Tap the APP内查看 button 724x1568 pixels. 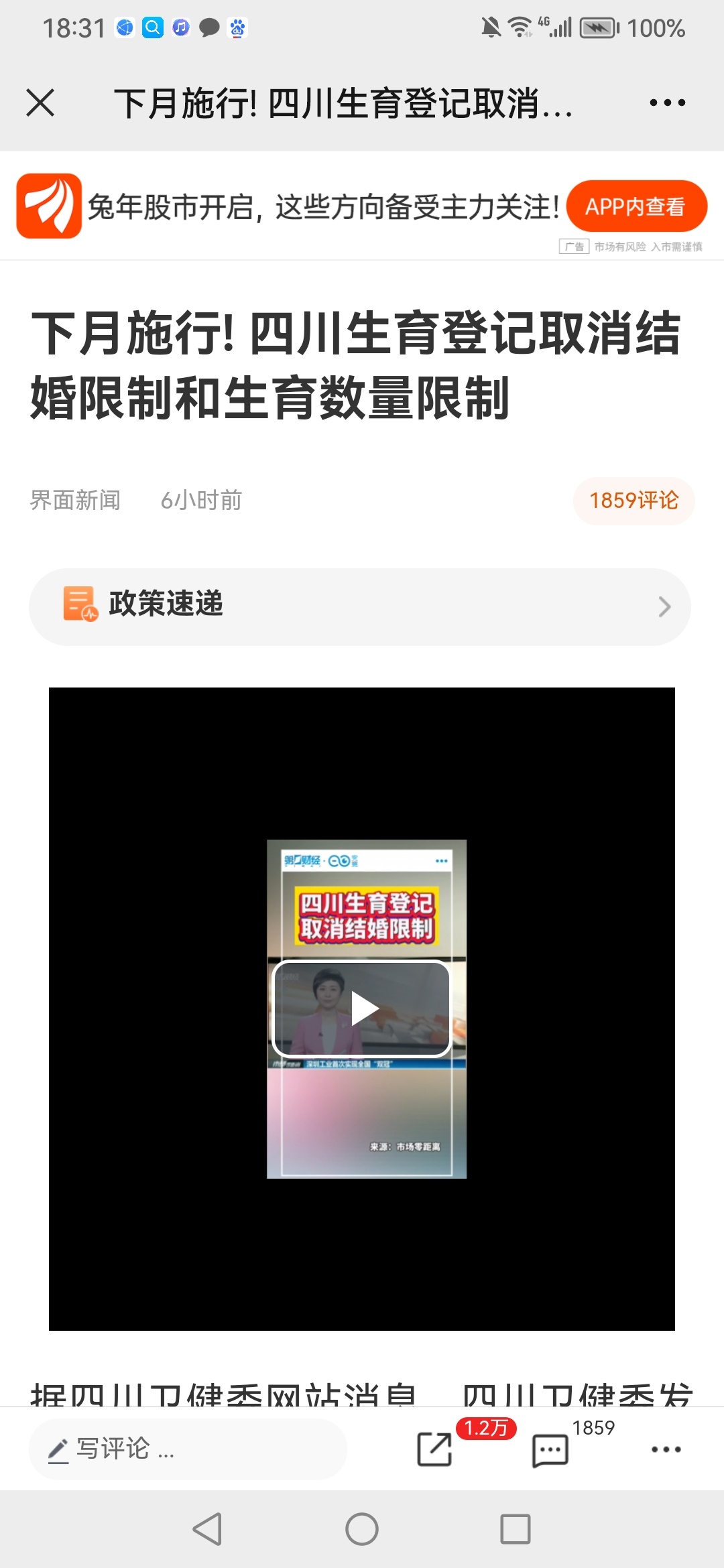(x=636, y=206)
